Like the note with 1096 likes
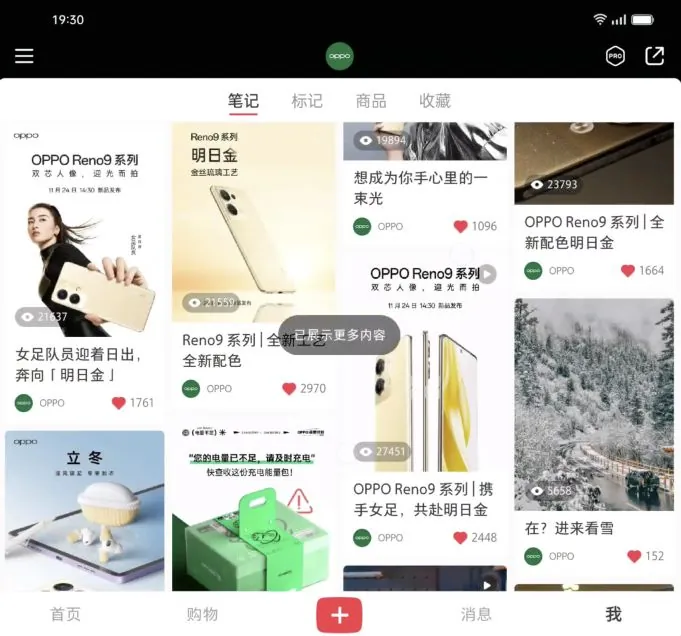This screenshot has height=636, width=681. point(460,226)
